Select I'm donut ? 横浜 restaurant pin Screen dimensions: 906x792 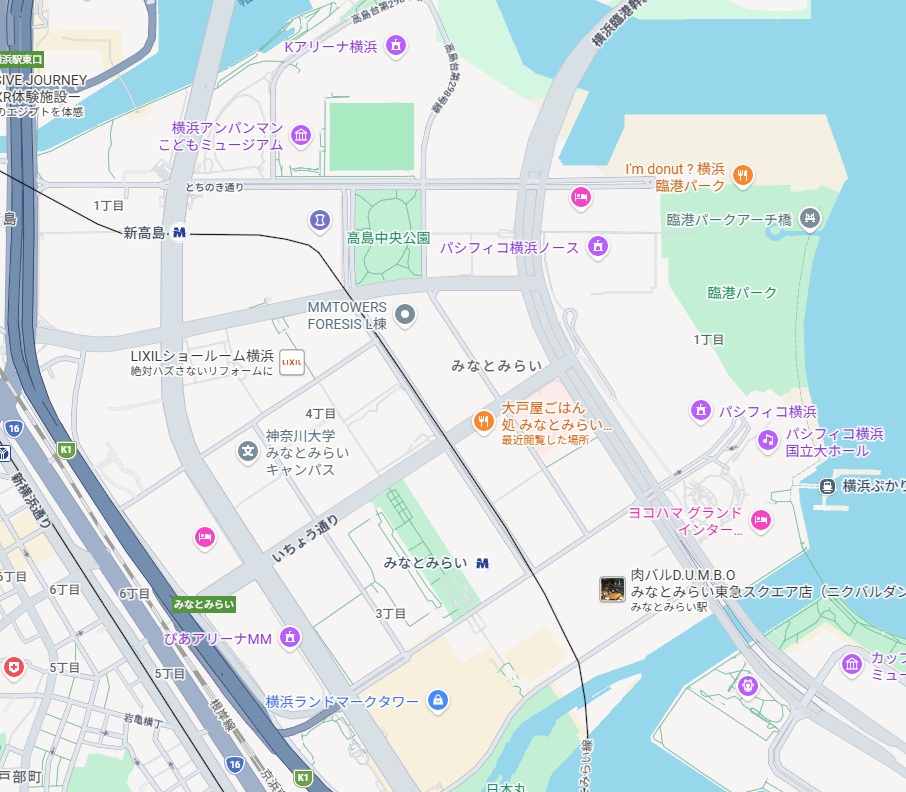point(741,177)
